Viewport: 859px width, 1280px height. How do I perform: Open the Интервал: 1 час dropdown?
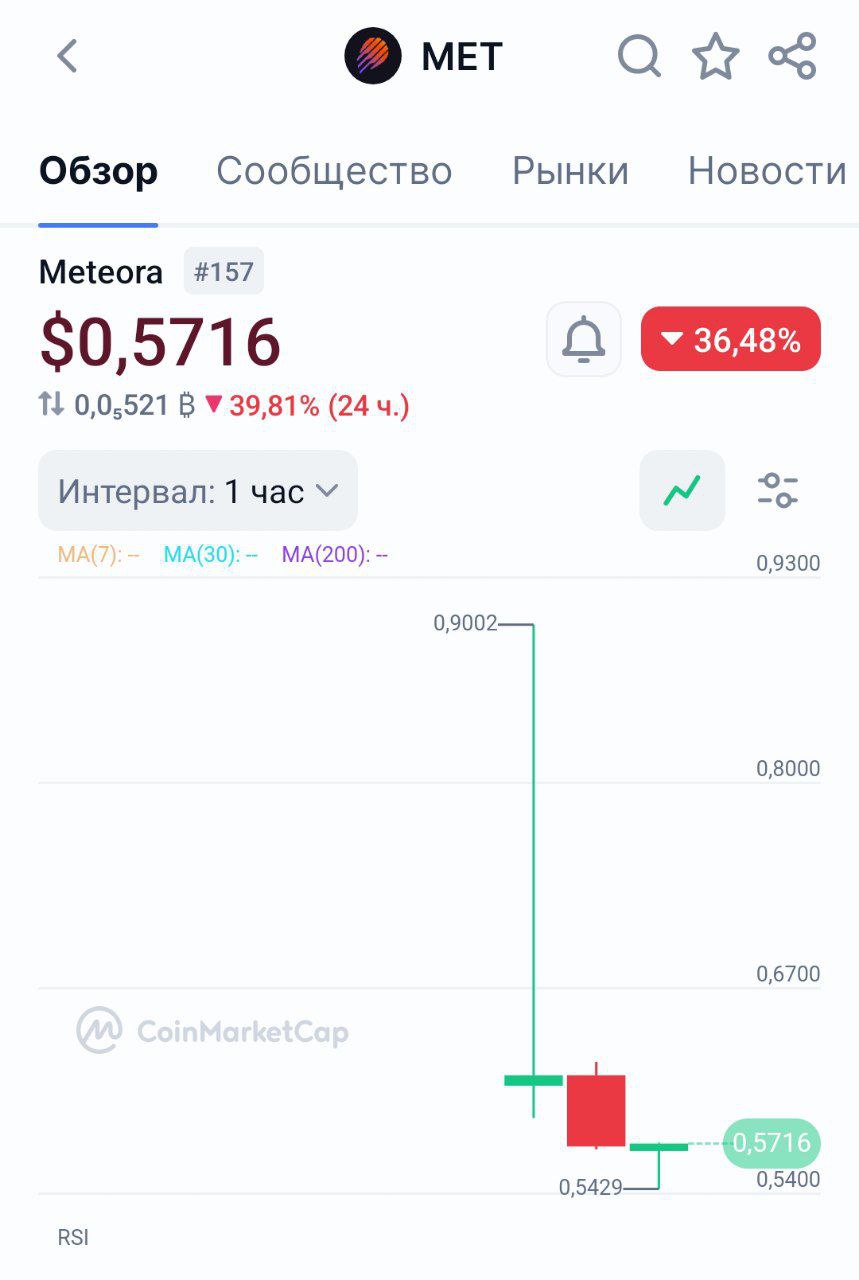click(196, 490)
